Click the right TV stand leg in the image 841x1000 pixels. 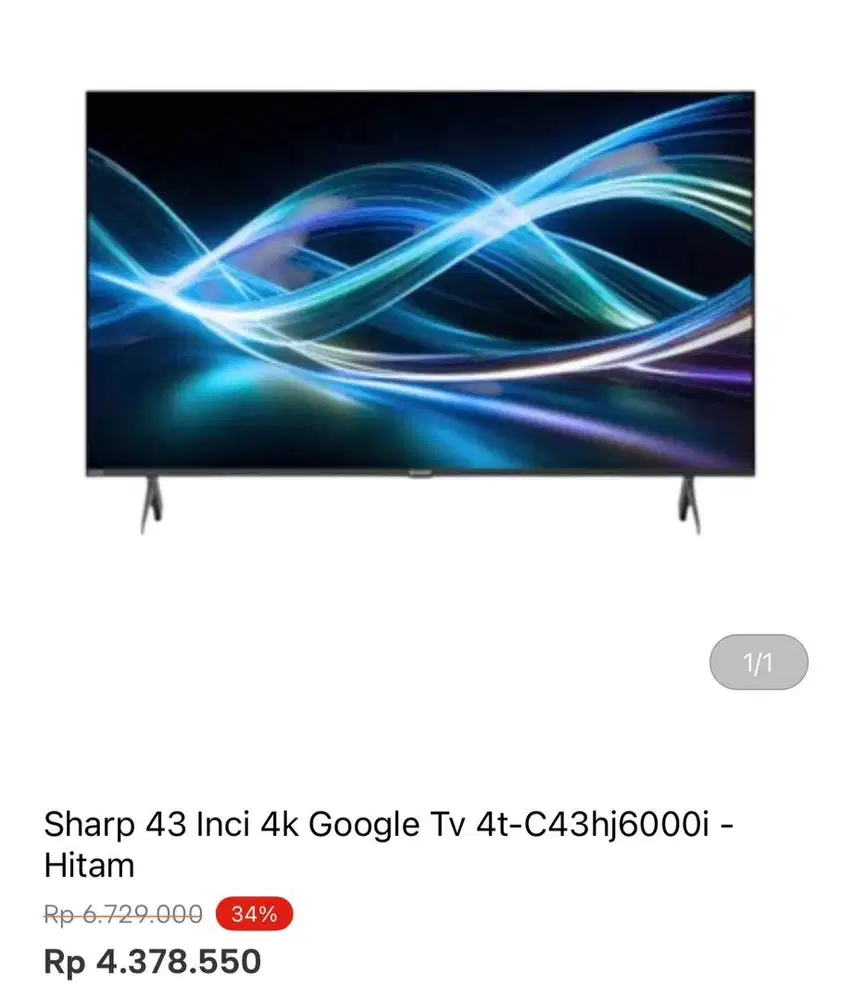(687, 505)
